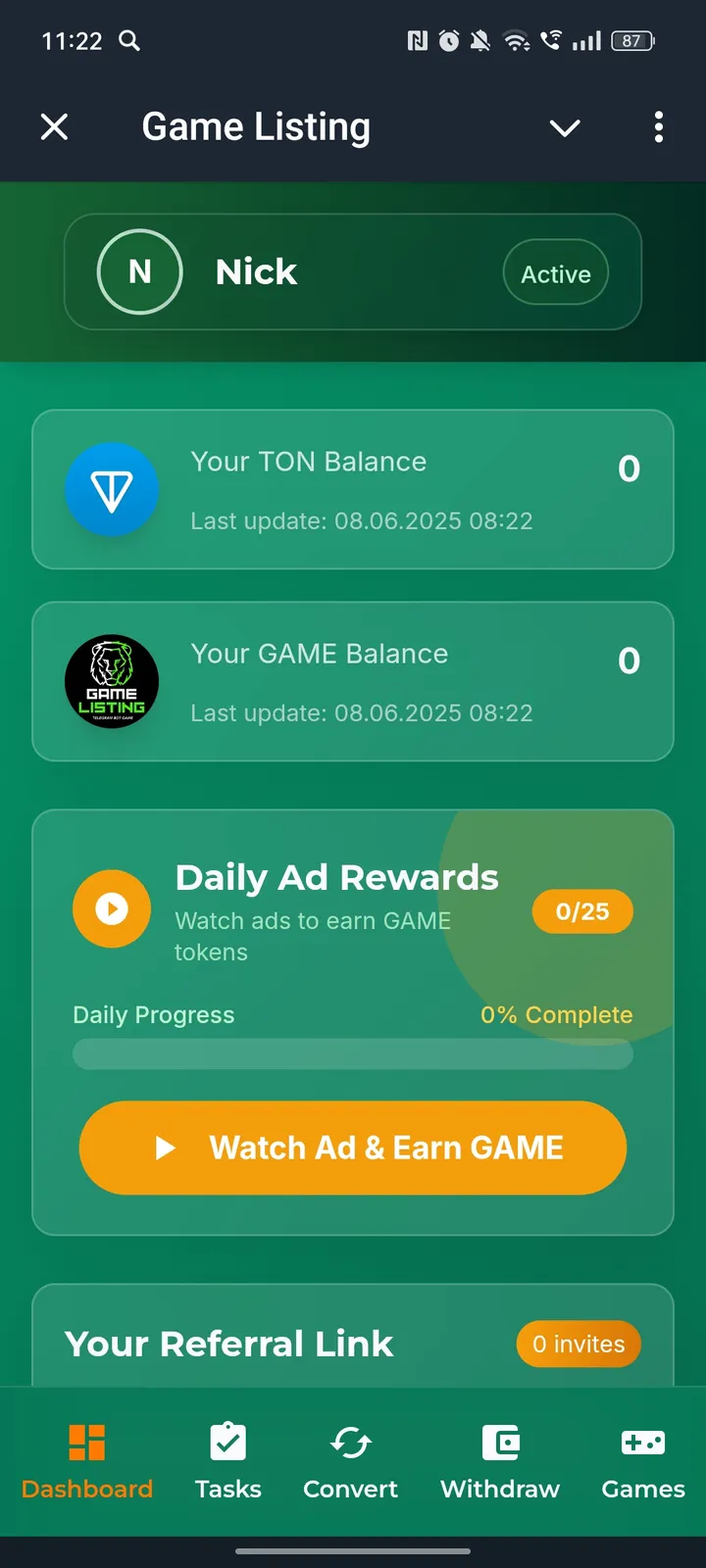Screen dimensions: 706x1568
Task: Select the Games gamepad icon
Action: coord(642,1441)
